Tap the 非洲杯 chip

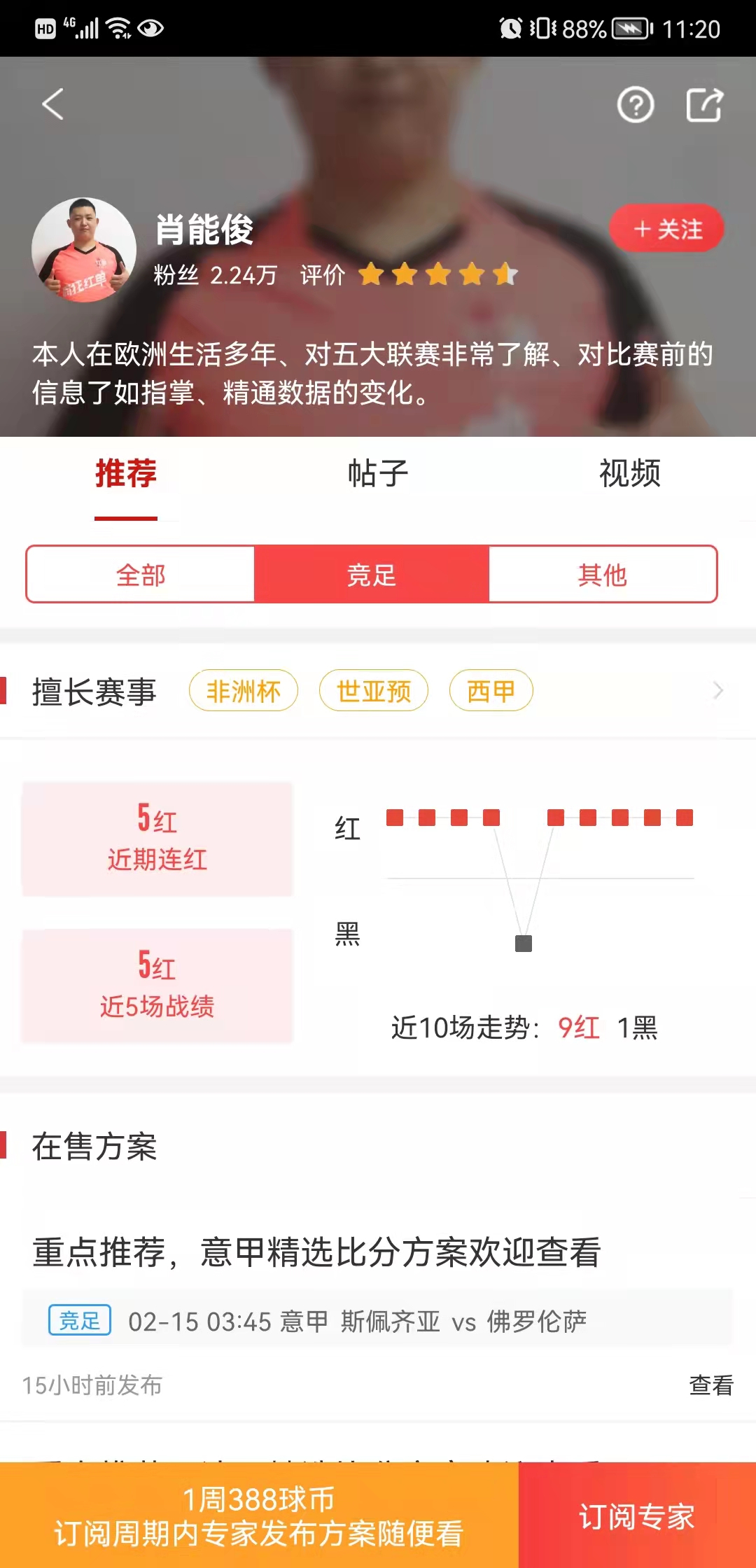click(x=243, y=691)
